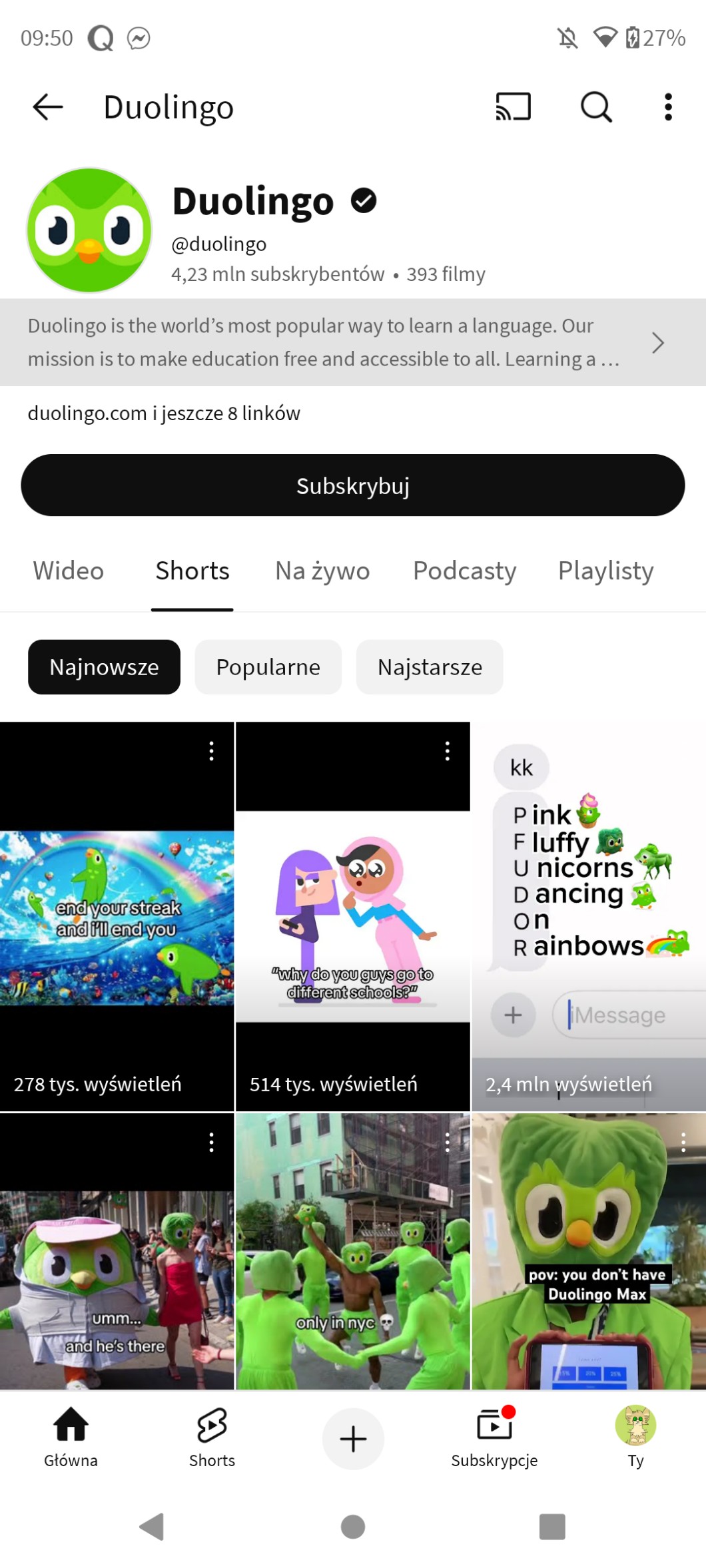Subscribe with the Subskrybuj button

tap(353, 485)
